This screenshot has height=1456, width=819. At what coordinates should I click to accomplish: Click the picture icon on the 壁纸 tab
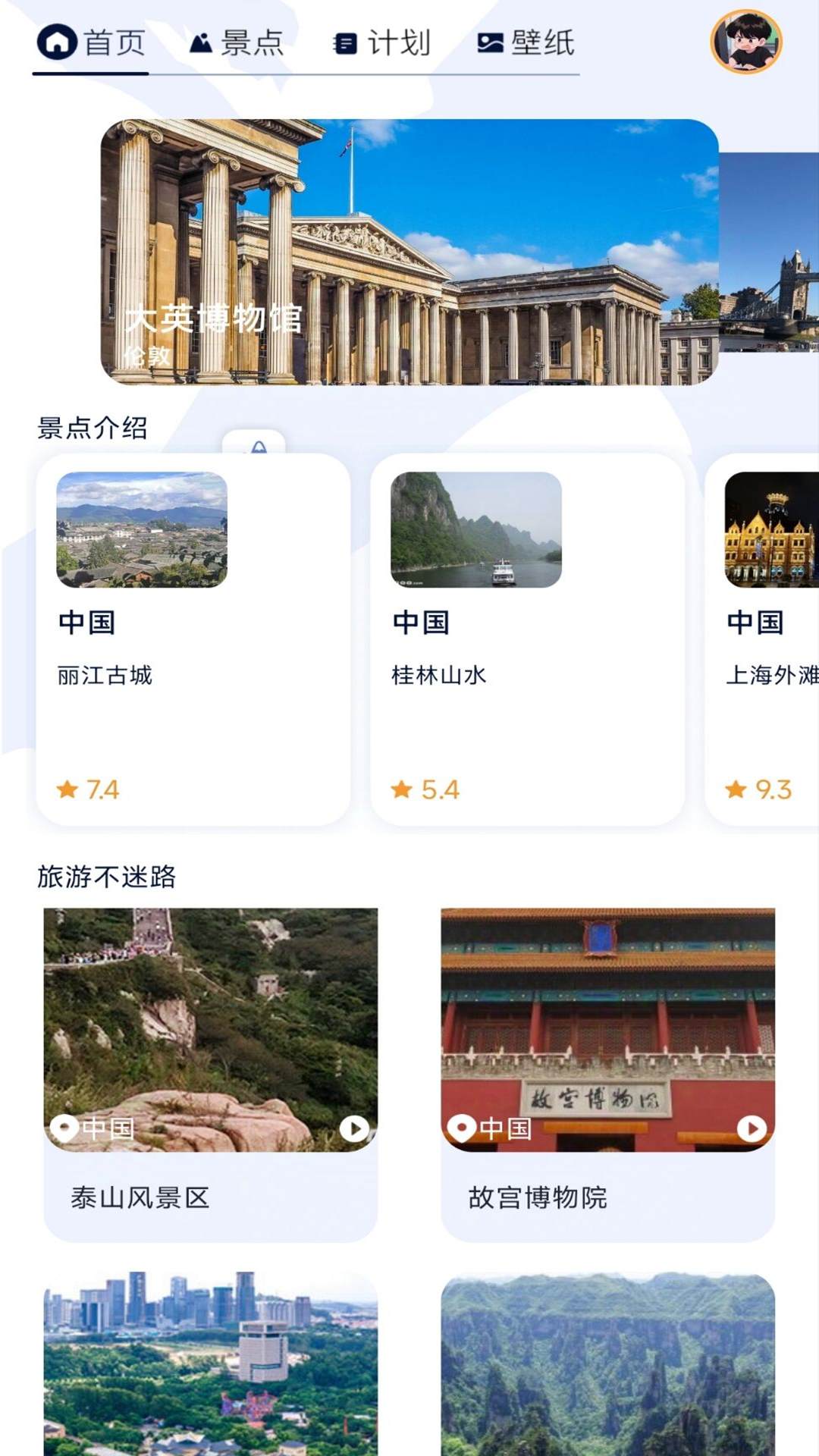click(x=489, y=43)
